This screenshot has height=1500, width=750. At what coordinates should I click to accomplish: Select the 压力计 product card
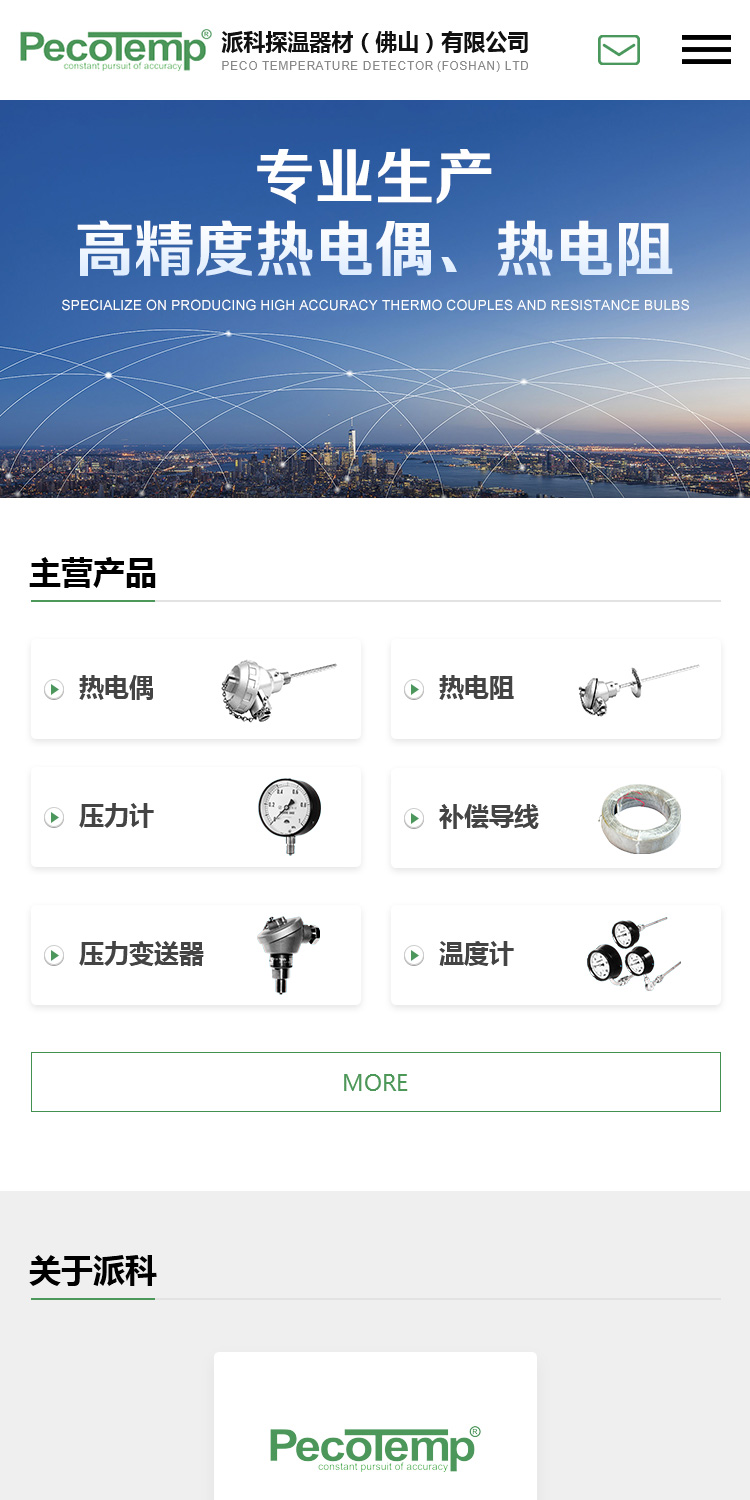point(196,817)
